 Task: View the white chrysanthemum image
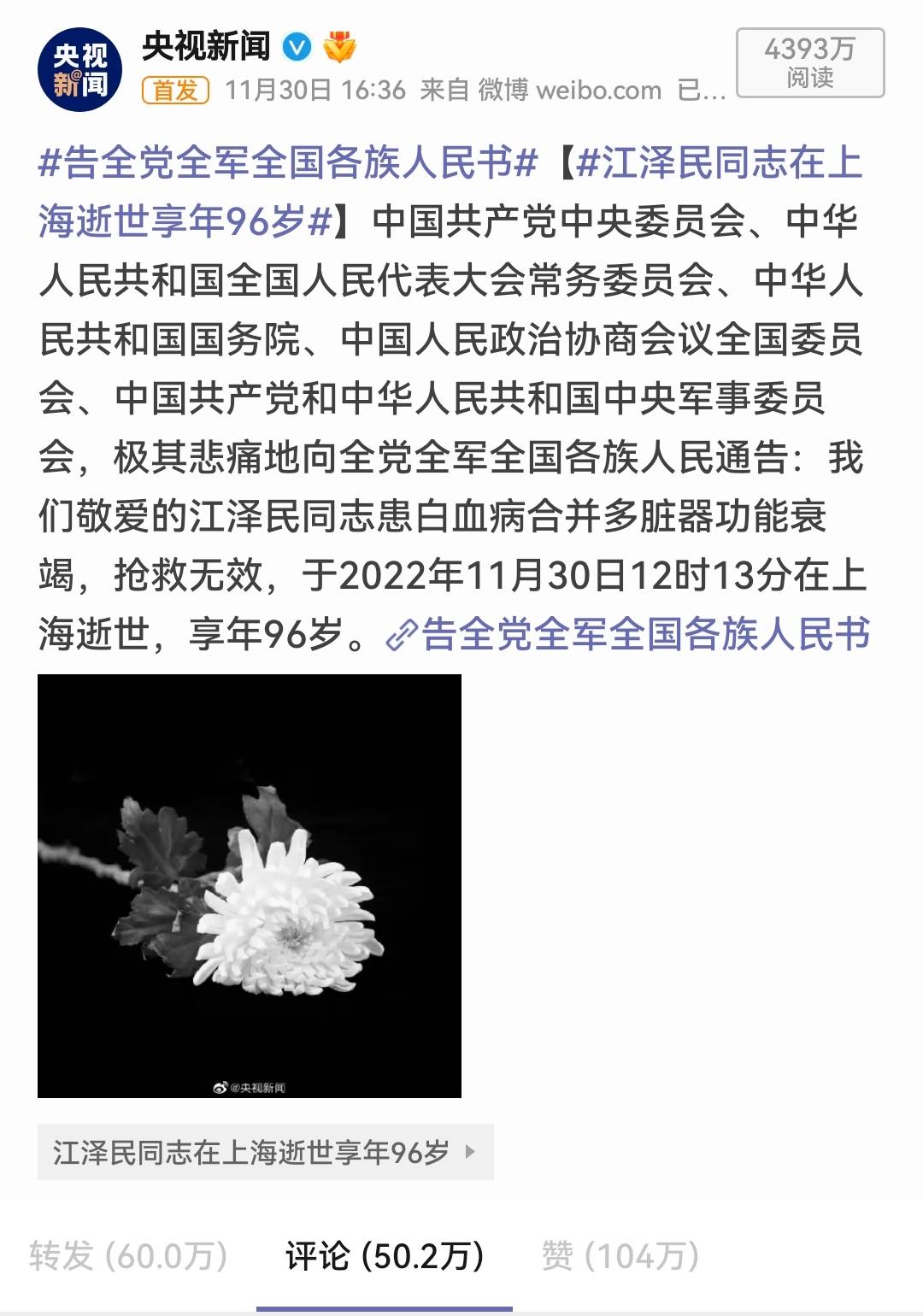(x=250, y=886)
